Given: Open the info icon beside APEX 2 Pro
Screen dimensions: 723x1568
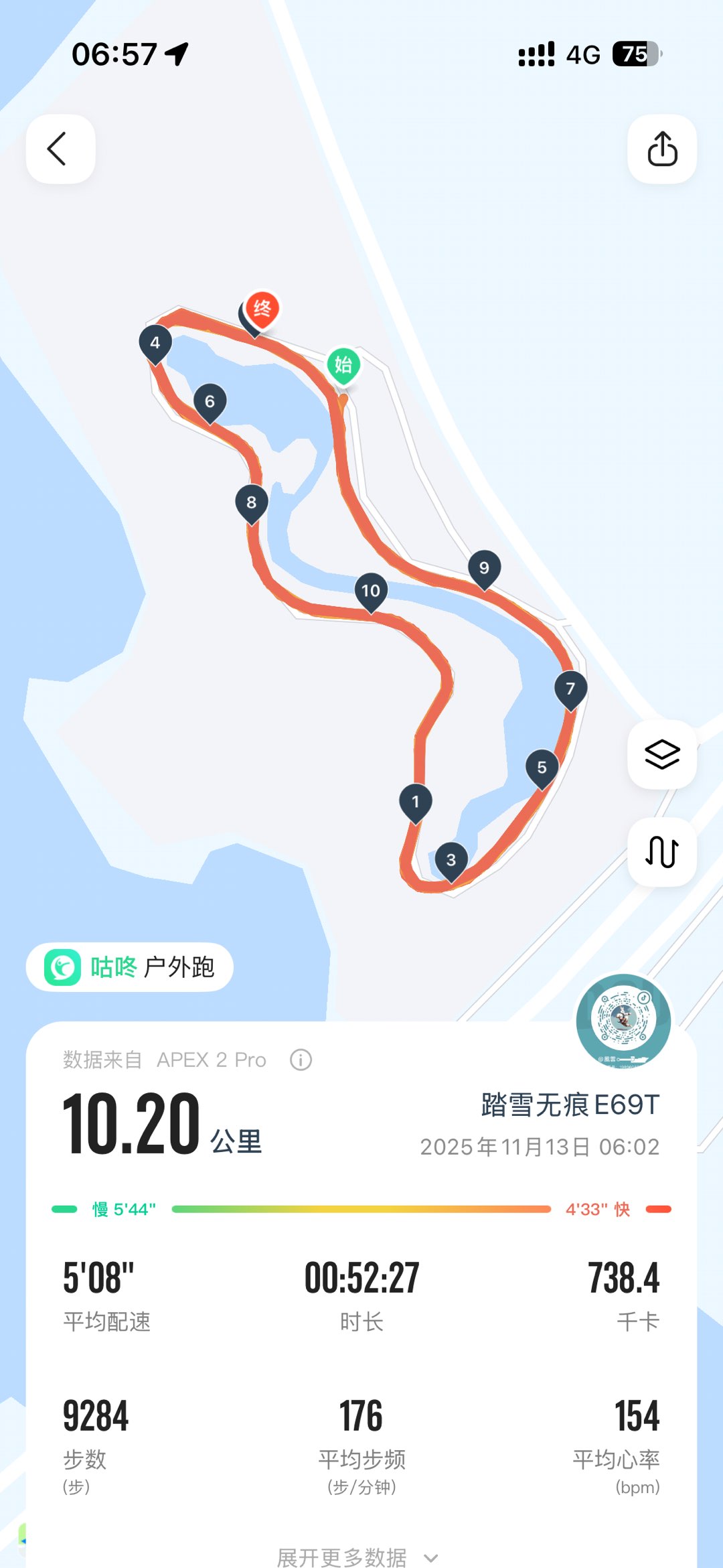Looking at the screenshot, I should (301, 1060).
